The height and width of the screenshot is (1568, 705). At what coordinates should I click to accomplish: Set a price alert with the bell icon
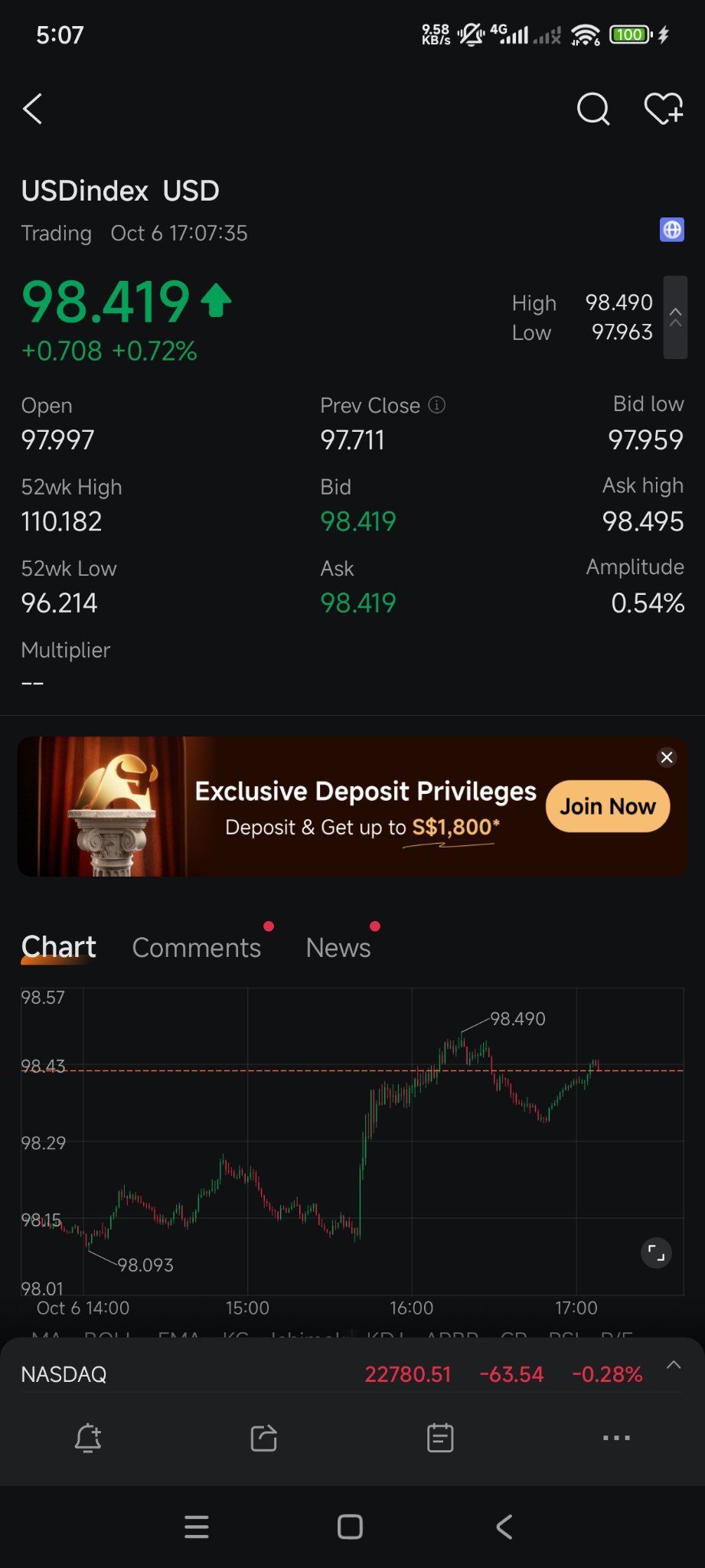(x=88, y=1438)
